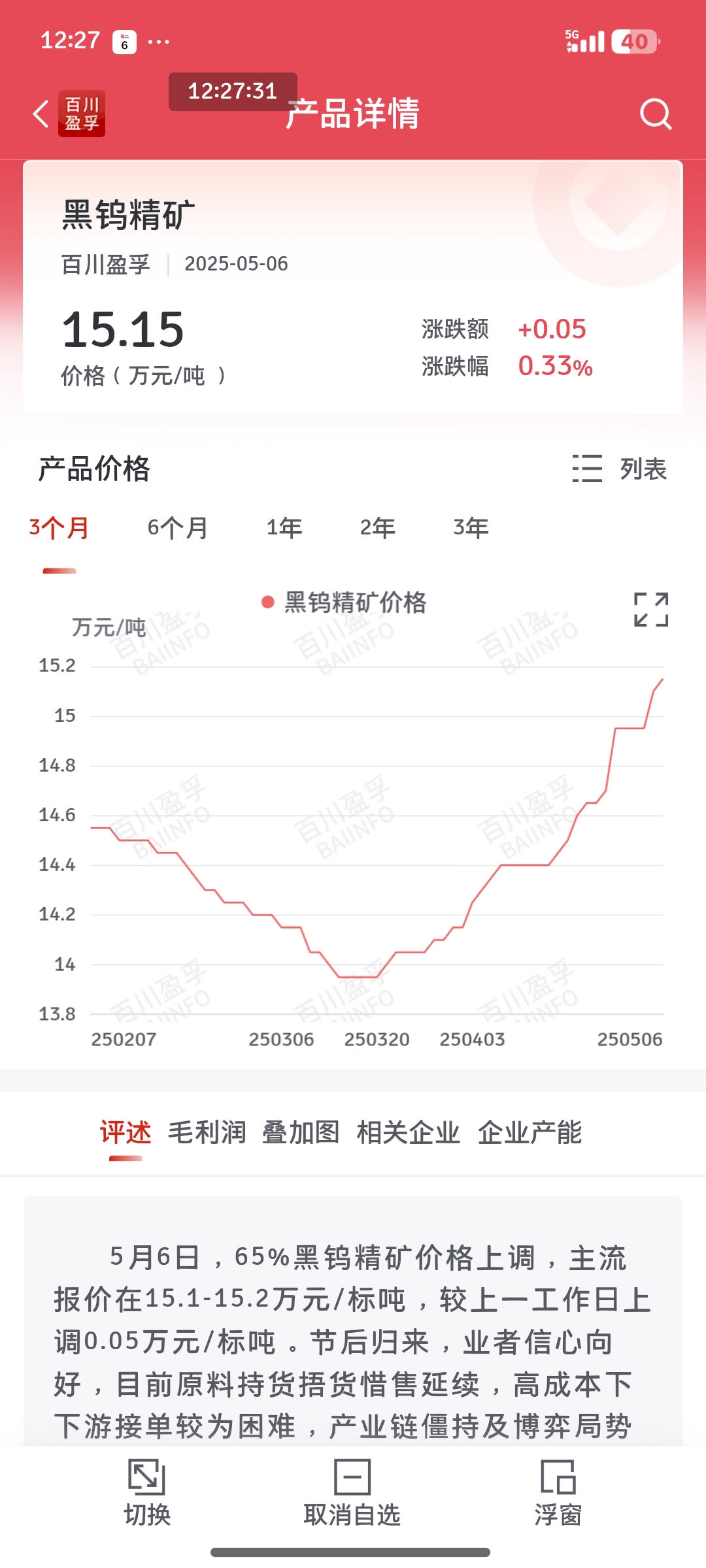The height and width of the screenshot is (1568, 706).
Task: View the 相关企业 tab
Action: coord(409,1132)
